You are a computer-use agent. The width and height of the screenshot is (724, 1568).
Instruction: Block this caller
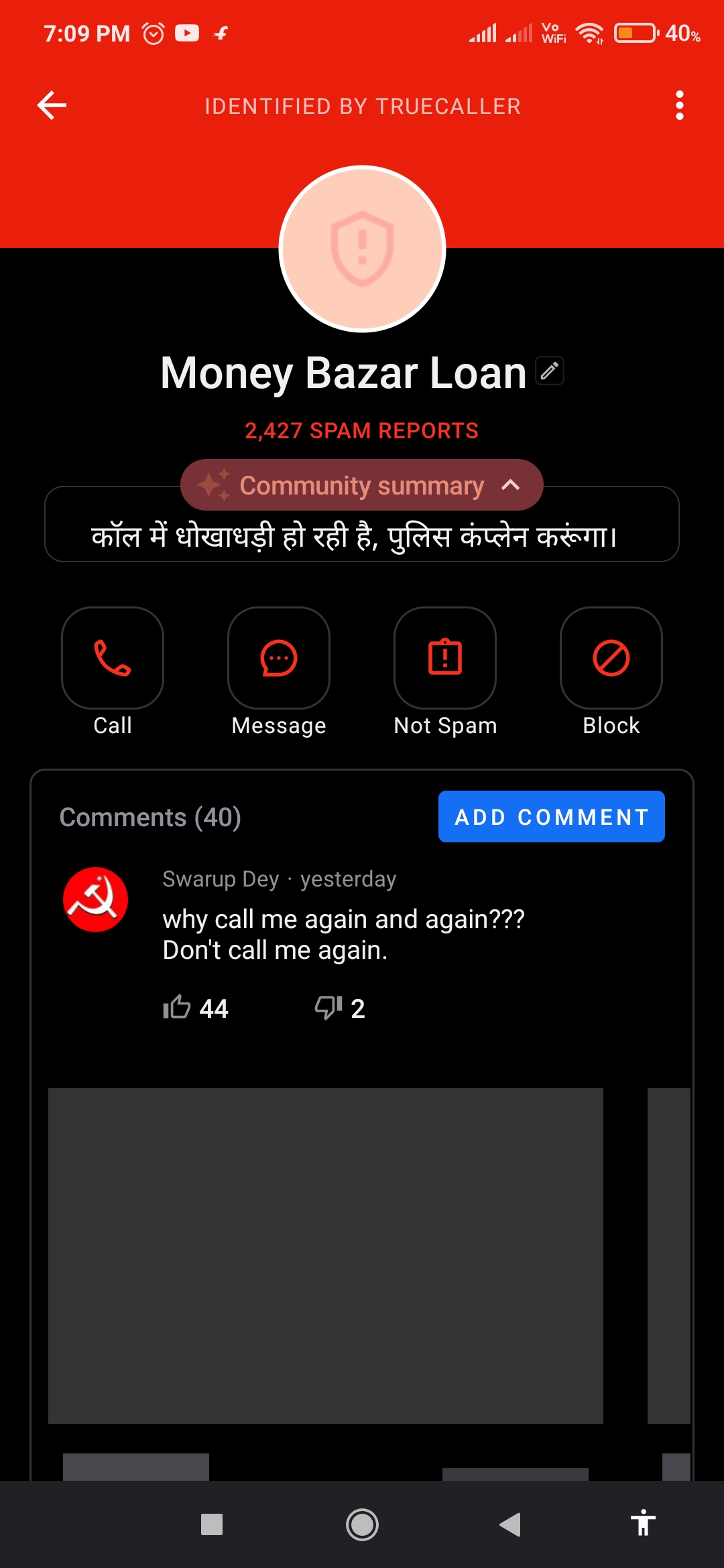pyautogui.click(x=611, y=658)
